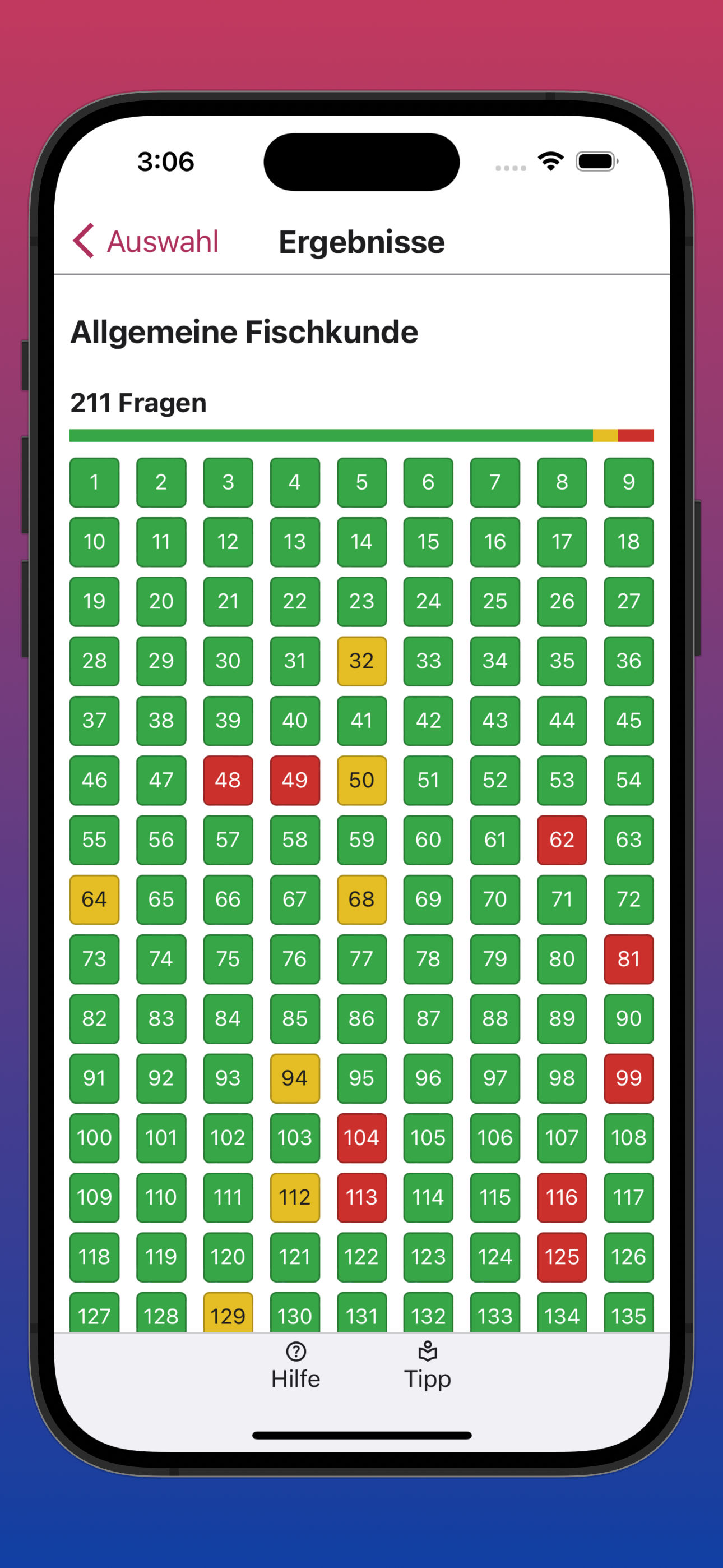This screenshot has height=1568, width=723.
Task: Open question 1
Action: click(94, 483)
